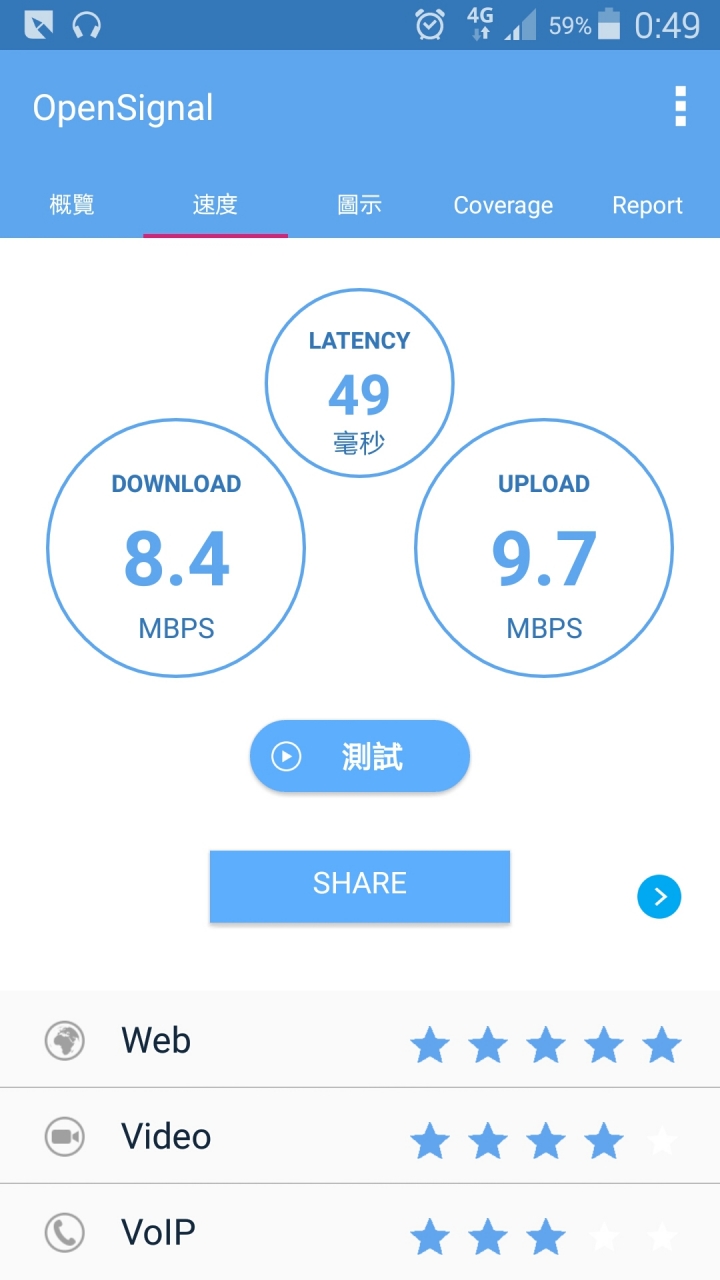Tap the SHARE button
The width and height of the screenshot is (720, 1280).
point(359,885)
